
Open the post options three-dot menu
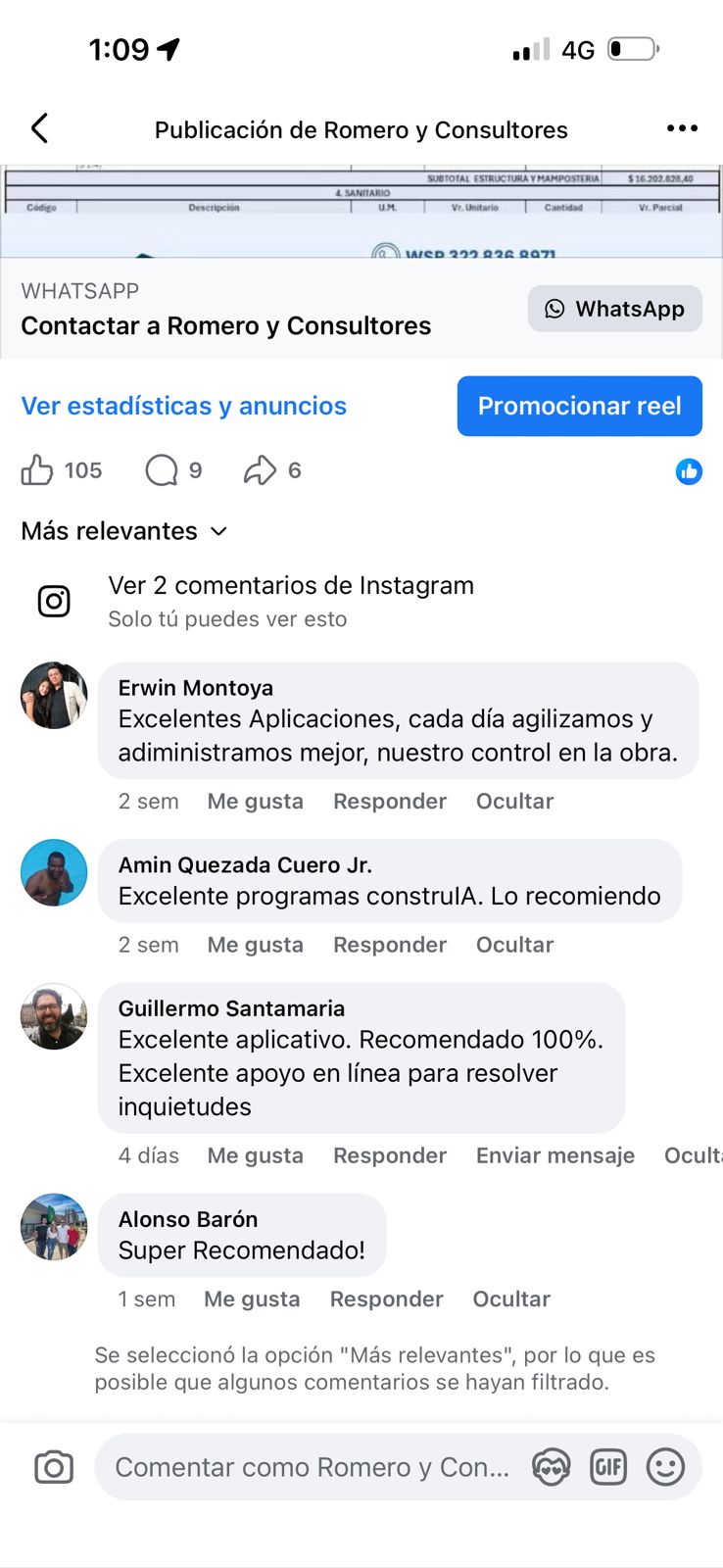tap(682, 127)
